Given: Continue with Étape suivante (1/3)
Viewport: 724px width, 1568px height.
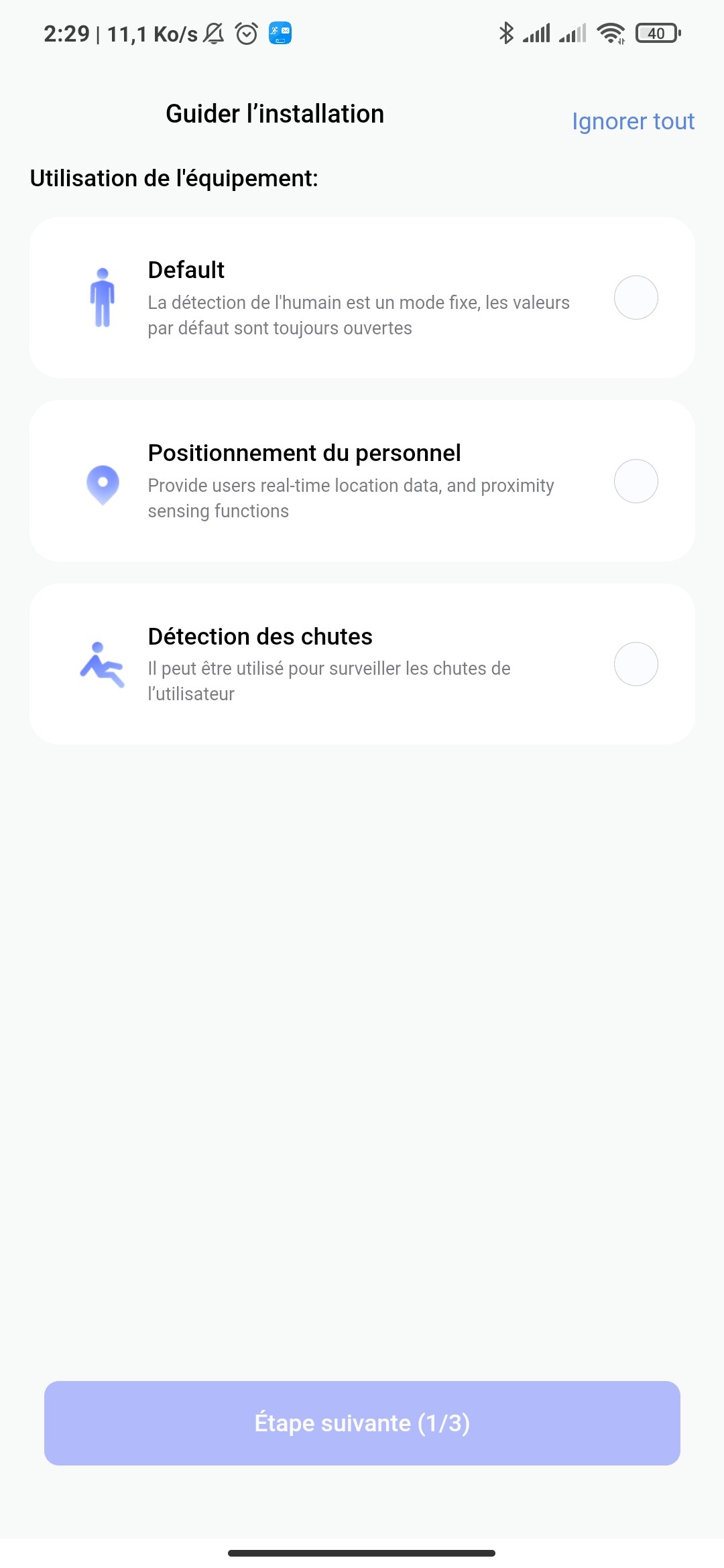Looking at the screenshot, I should (362, 1423).
